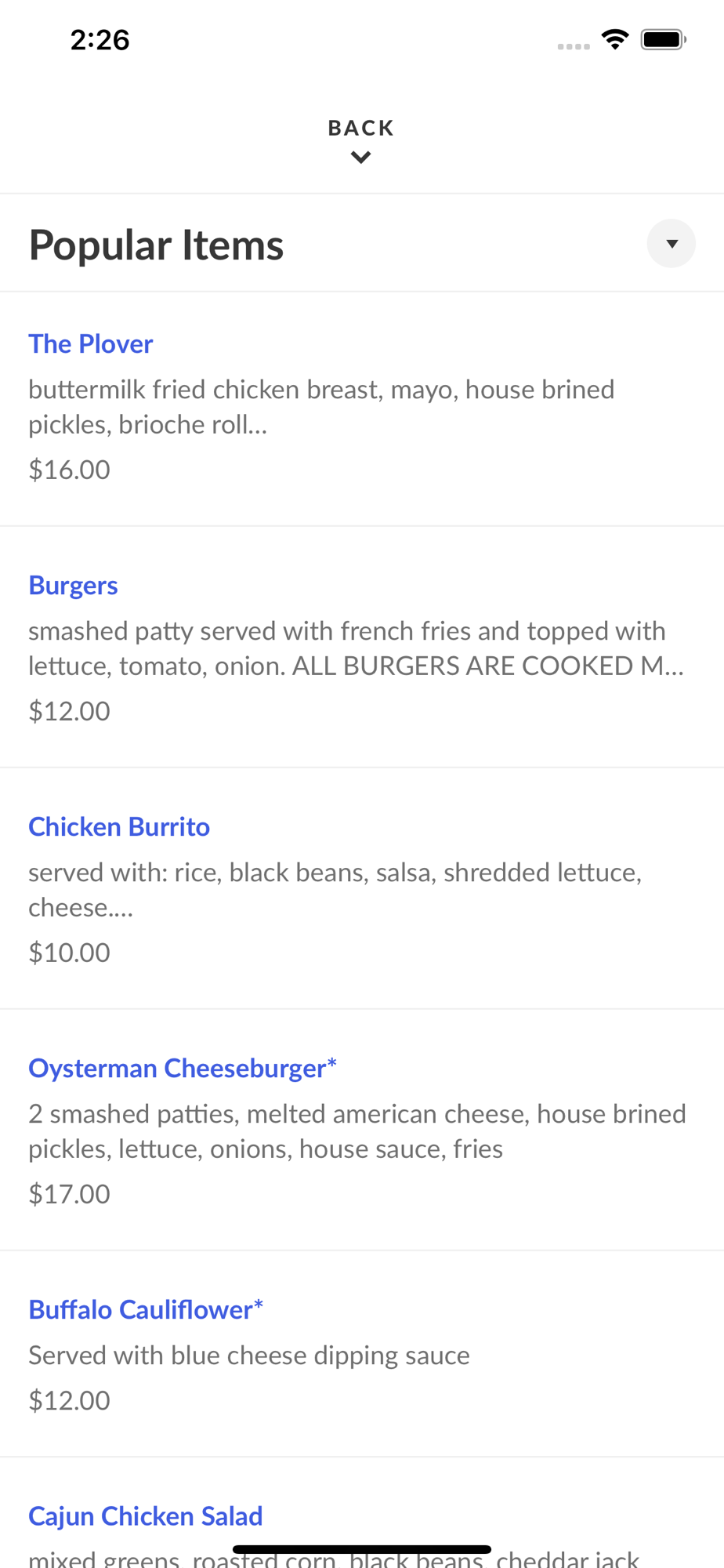Select the Burgers item
The image size is (724, 1568).
[x=74, y=586]
